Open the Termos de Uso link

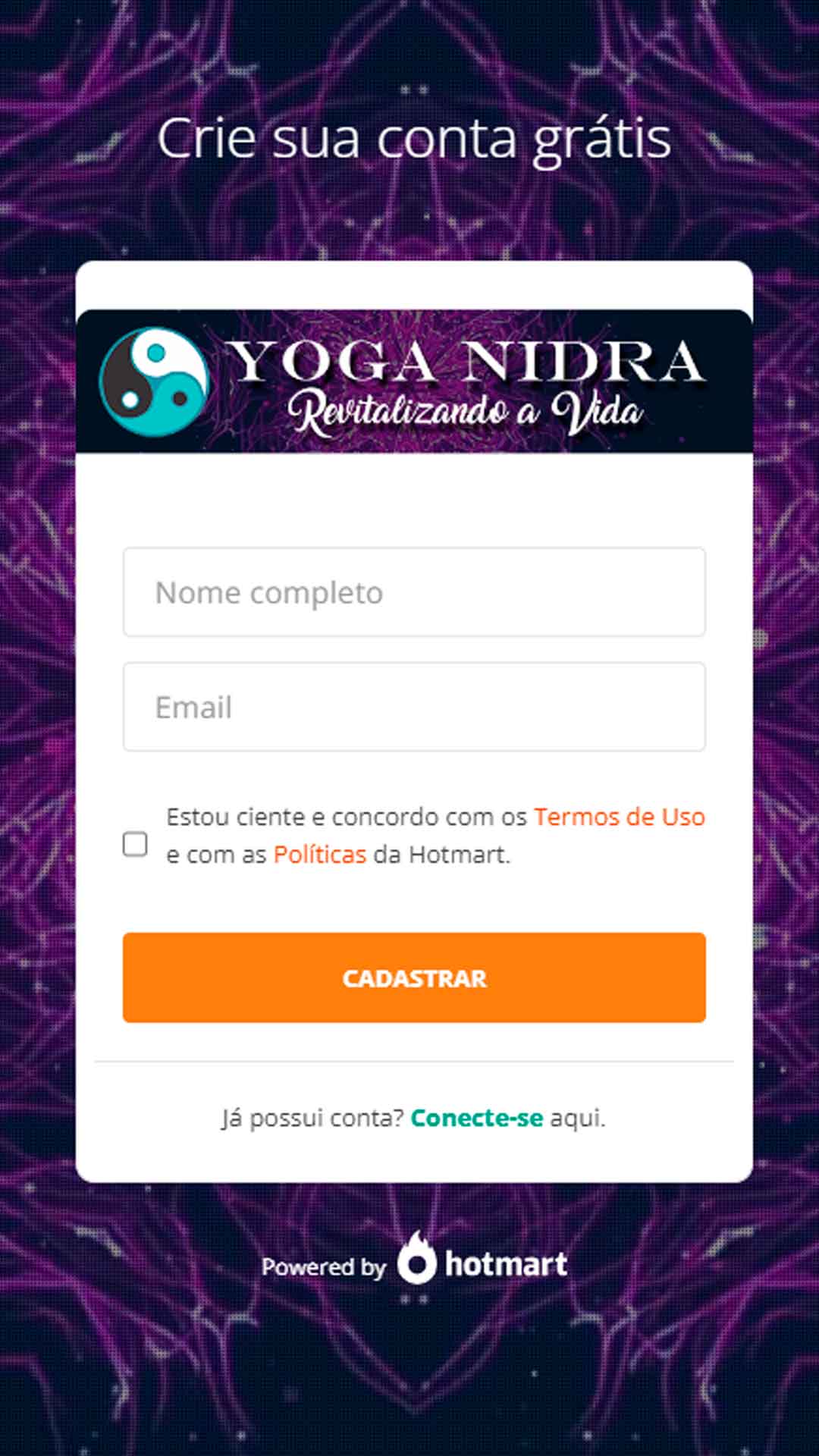pyautogui.click(x=617, y=817)
